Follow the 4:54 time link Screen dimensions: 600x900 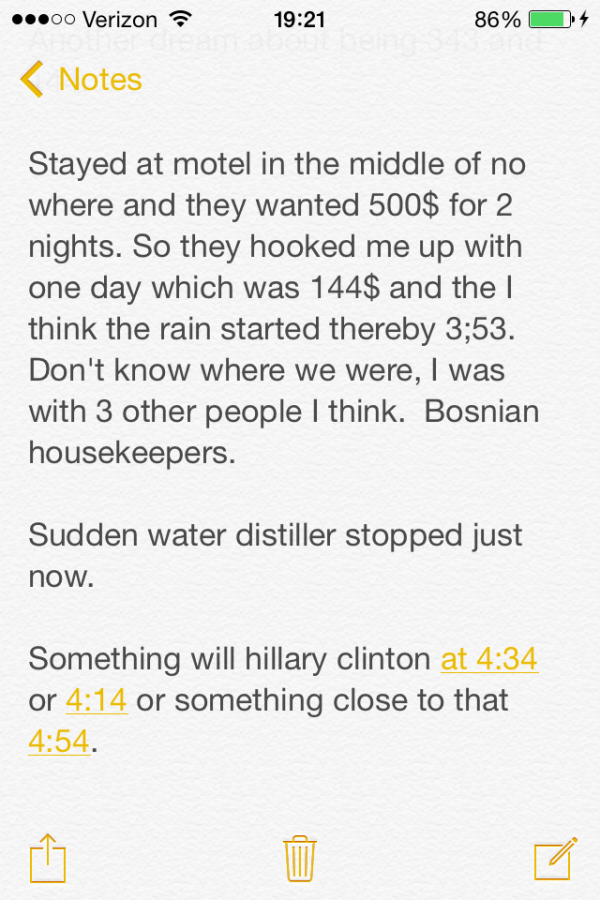point(60,741)
